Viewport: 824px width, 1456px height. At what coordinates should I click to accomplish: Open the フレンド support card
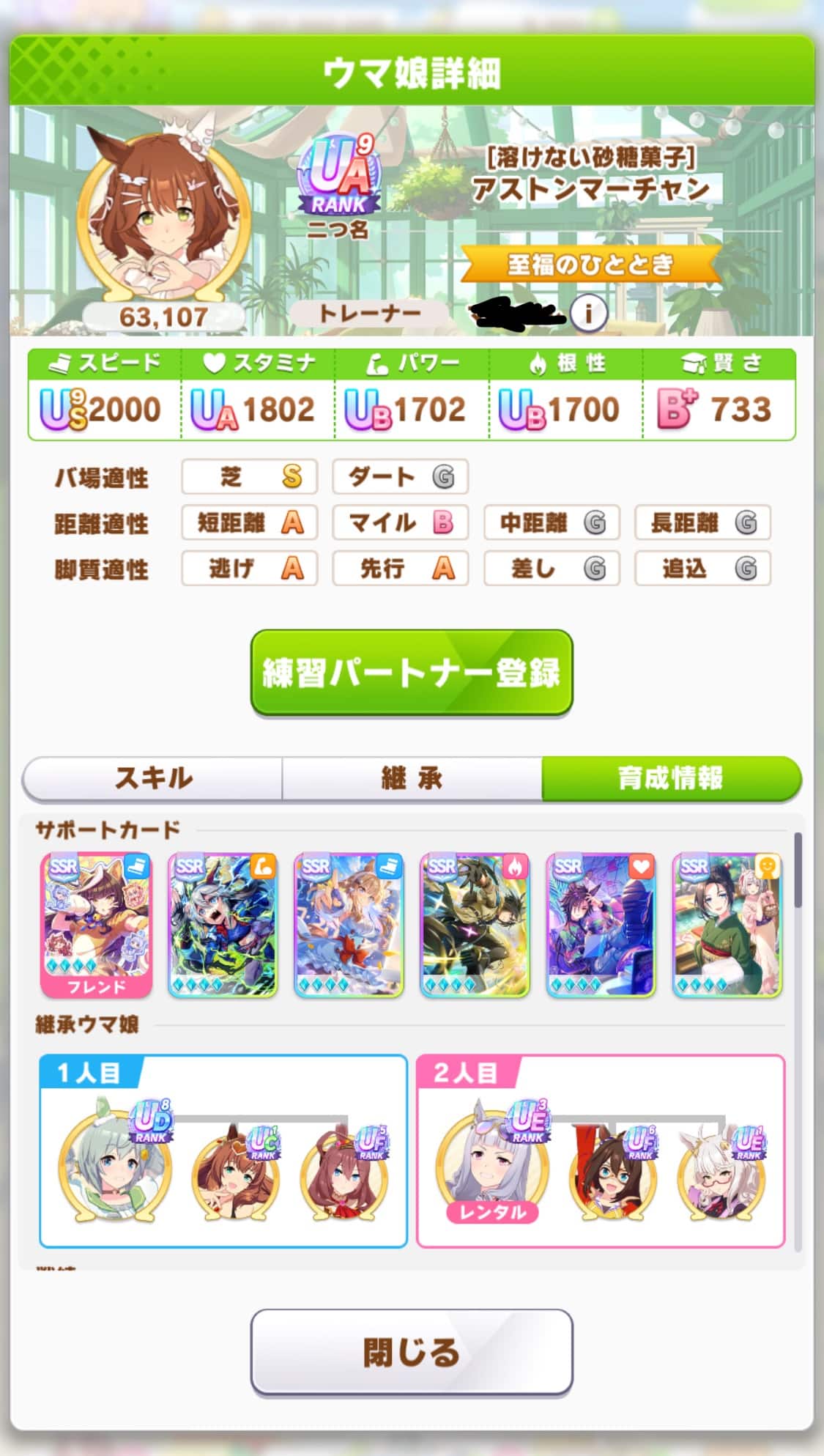pos(97,924)
